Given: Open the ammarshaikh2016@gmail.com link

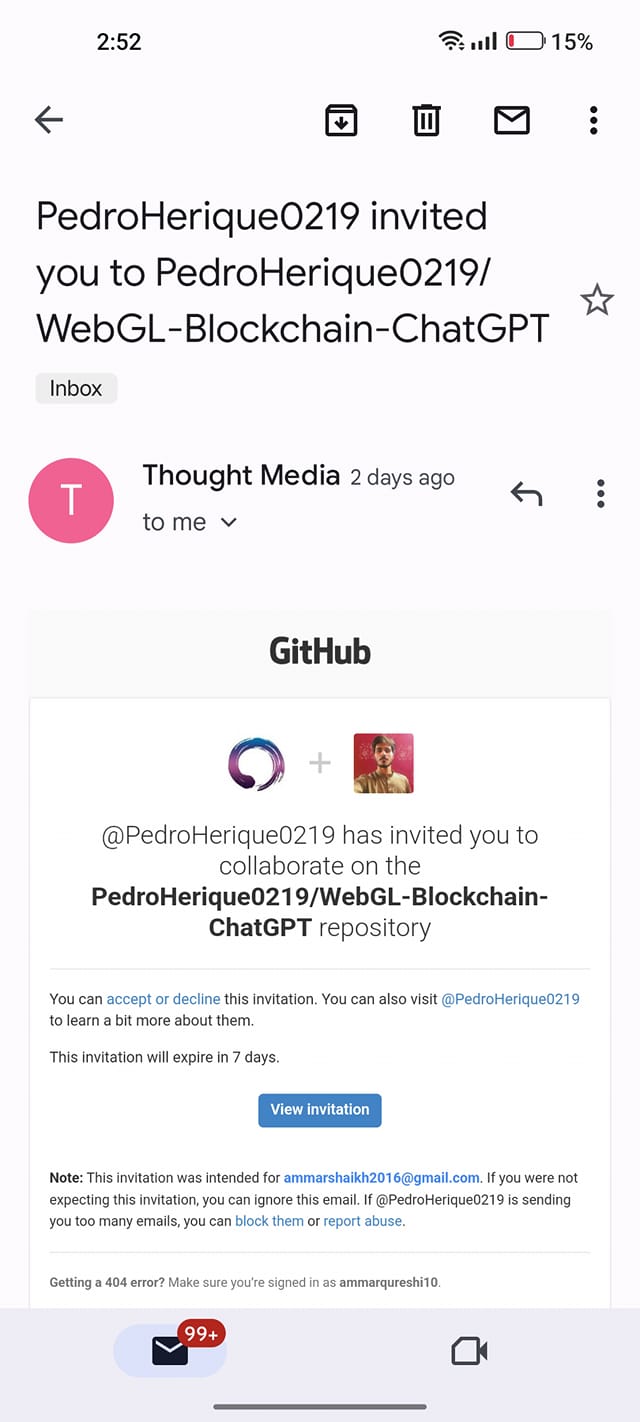Looking at the screenshot, I should [x=382, y=1178].
